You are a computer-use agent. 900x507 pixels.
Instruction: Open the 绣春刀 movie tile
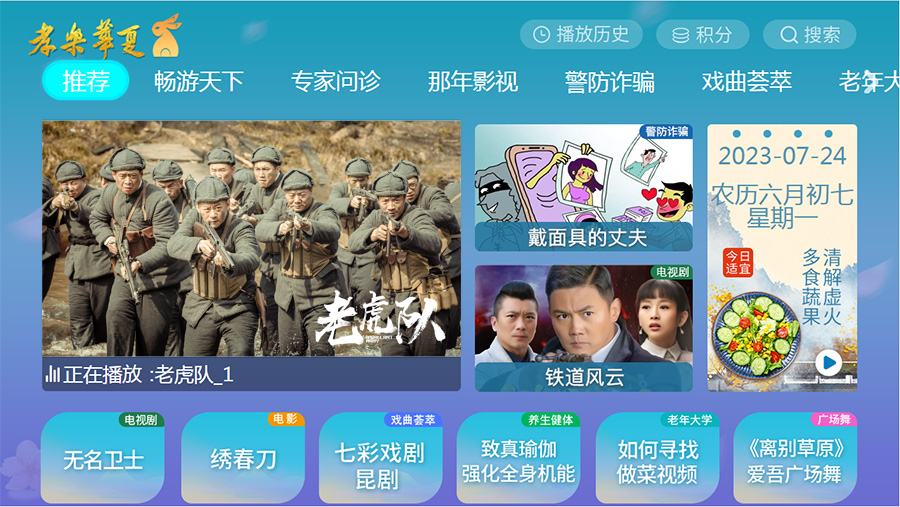point(242,458)
